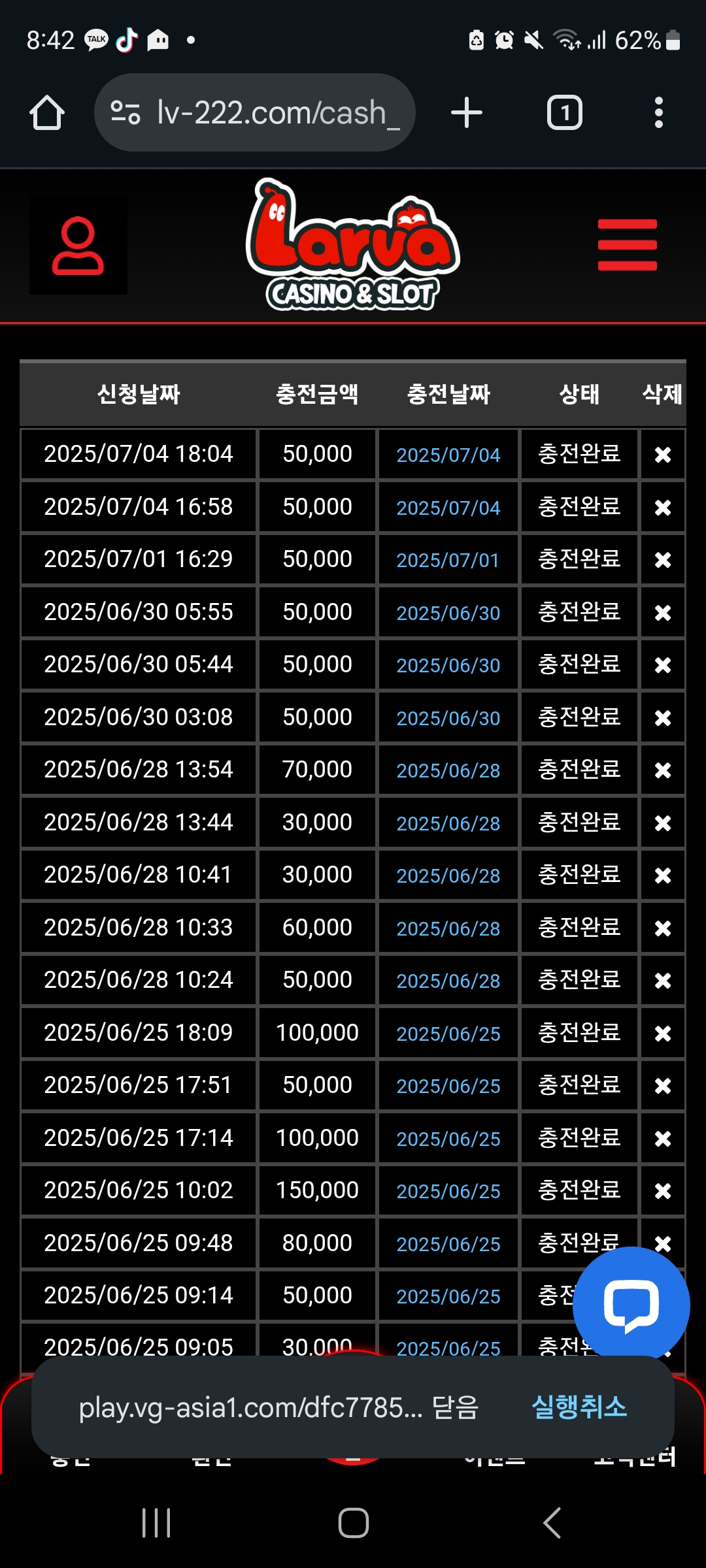Screen dimensions: 706x1568
Task: Go back with system back button
Action: tap(552, 1523)
